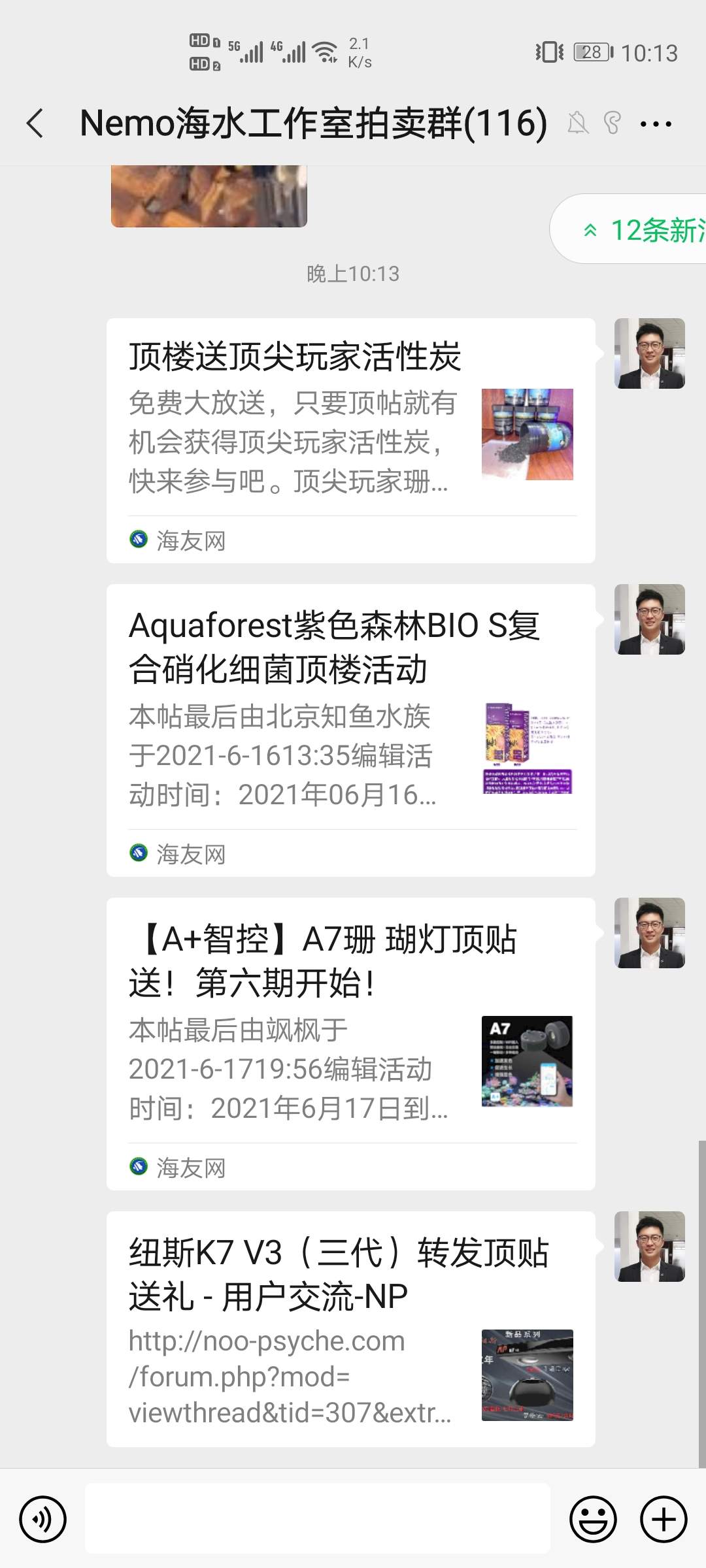
Task: Go back from the Nemo group chat
Action: [35, 123]
